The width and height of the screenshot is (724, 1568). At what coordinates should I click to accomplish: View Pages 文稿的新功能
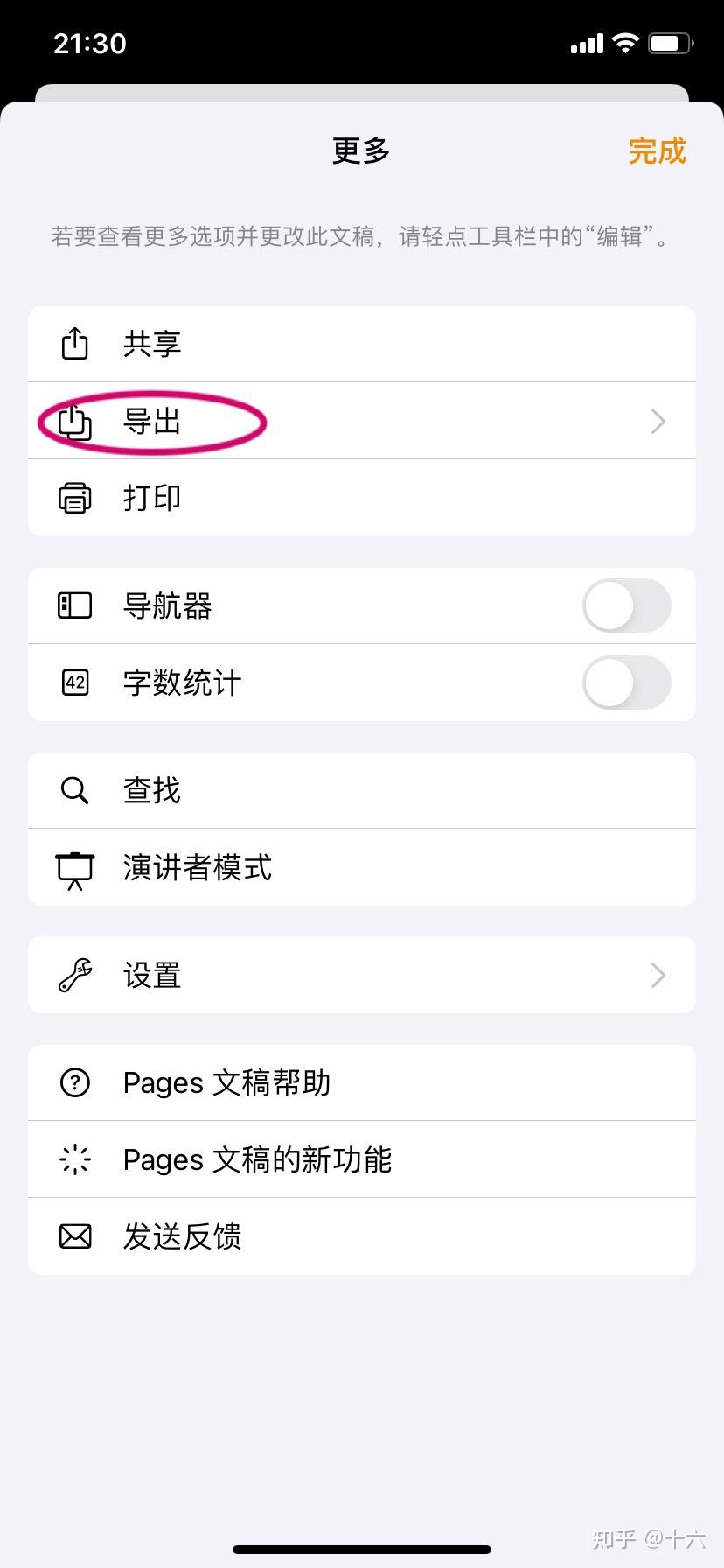[257, 1159]
